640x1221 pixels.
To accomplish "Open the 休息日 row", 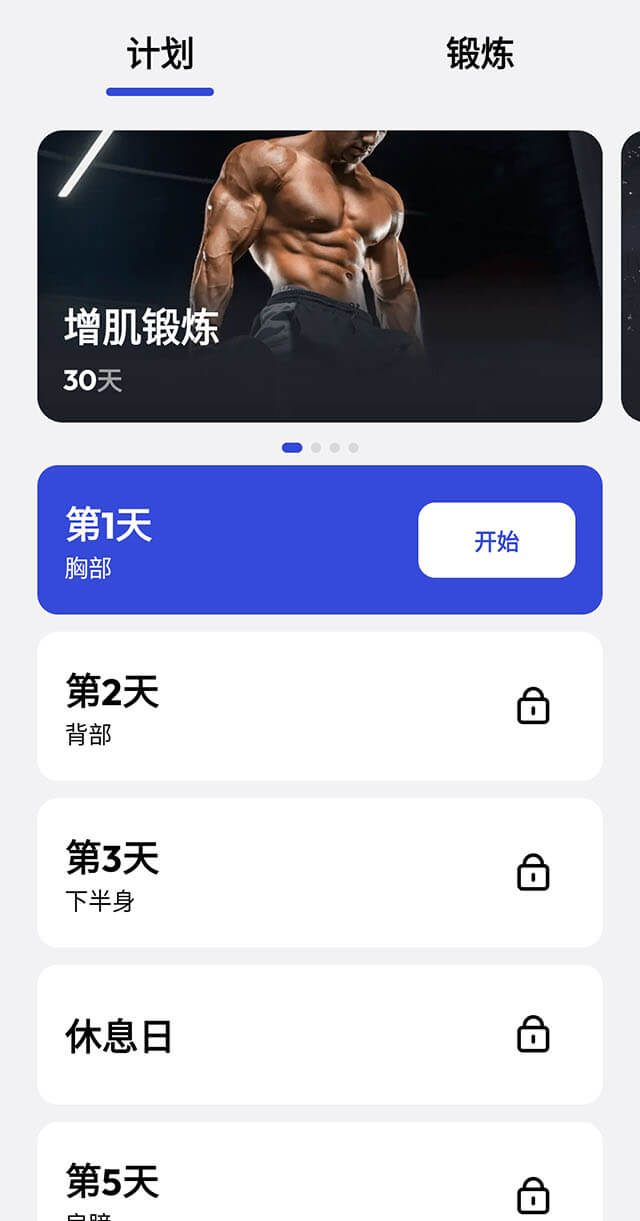I will tap(319, 1034).
